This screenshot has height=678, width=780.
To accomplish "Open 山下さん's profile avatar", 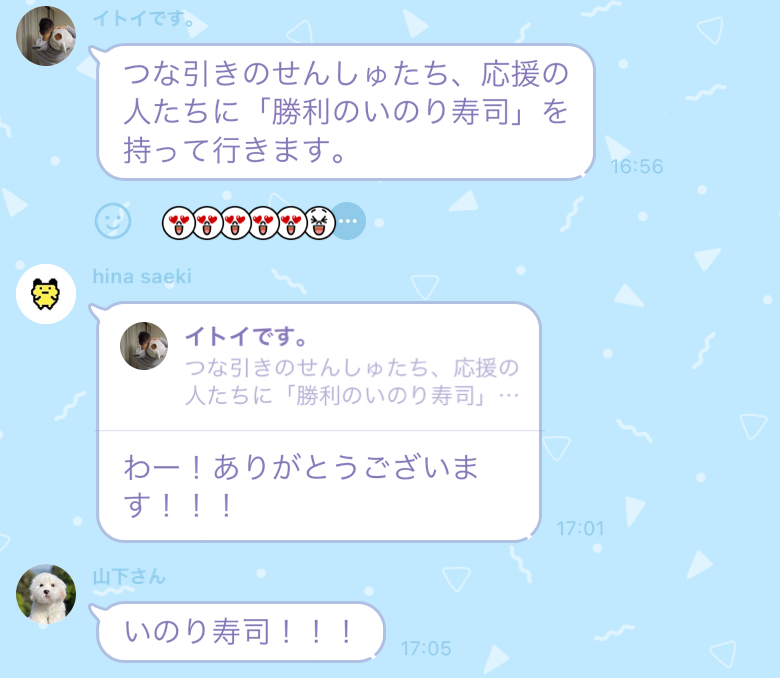I will coord(46,595).
